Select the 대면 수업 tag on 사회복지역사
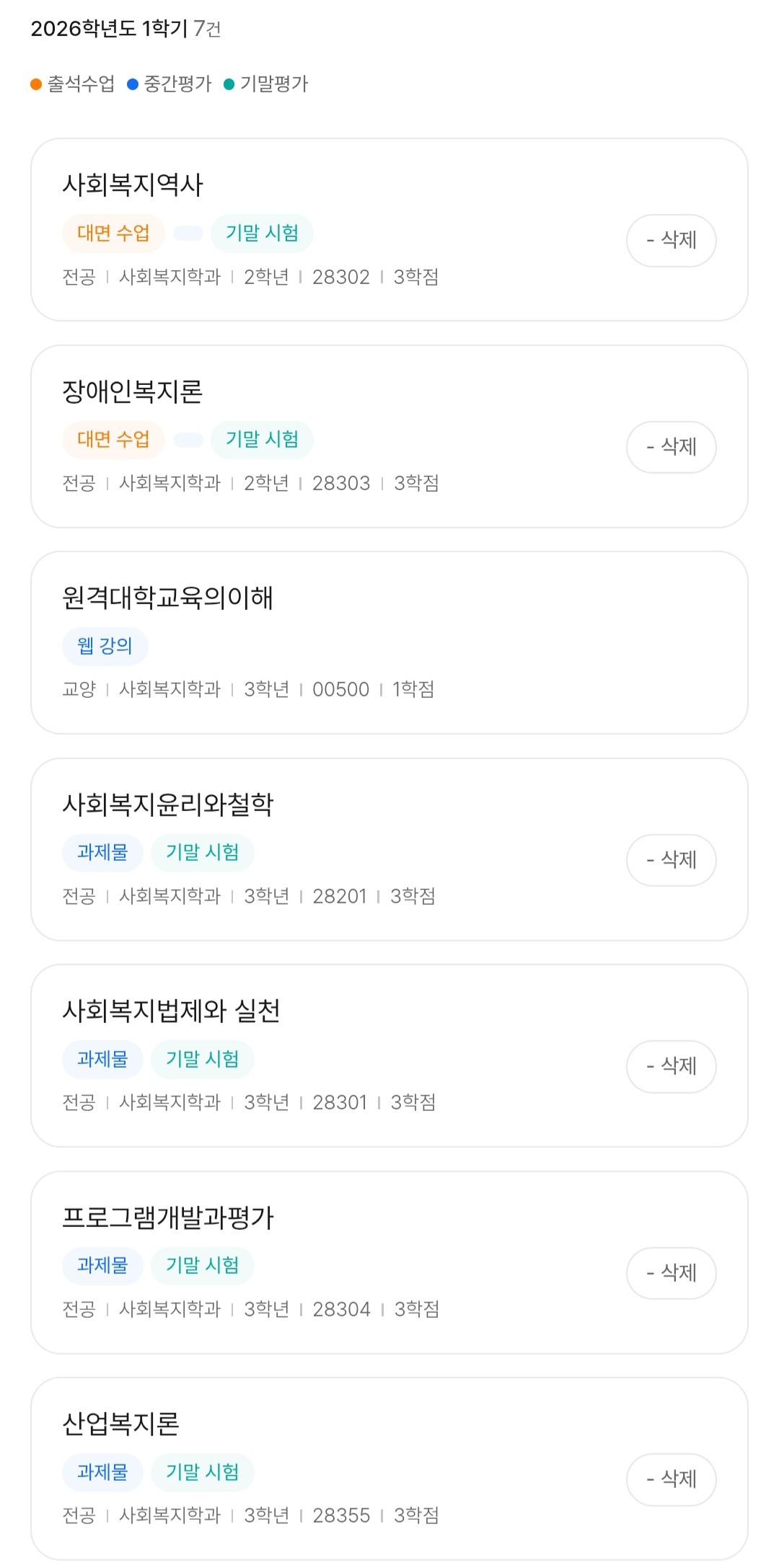This screenshot has height=1568, width=779. point(113,233)
